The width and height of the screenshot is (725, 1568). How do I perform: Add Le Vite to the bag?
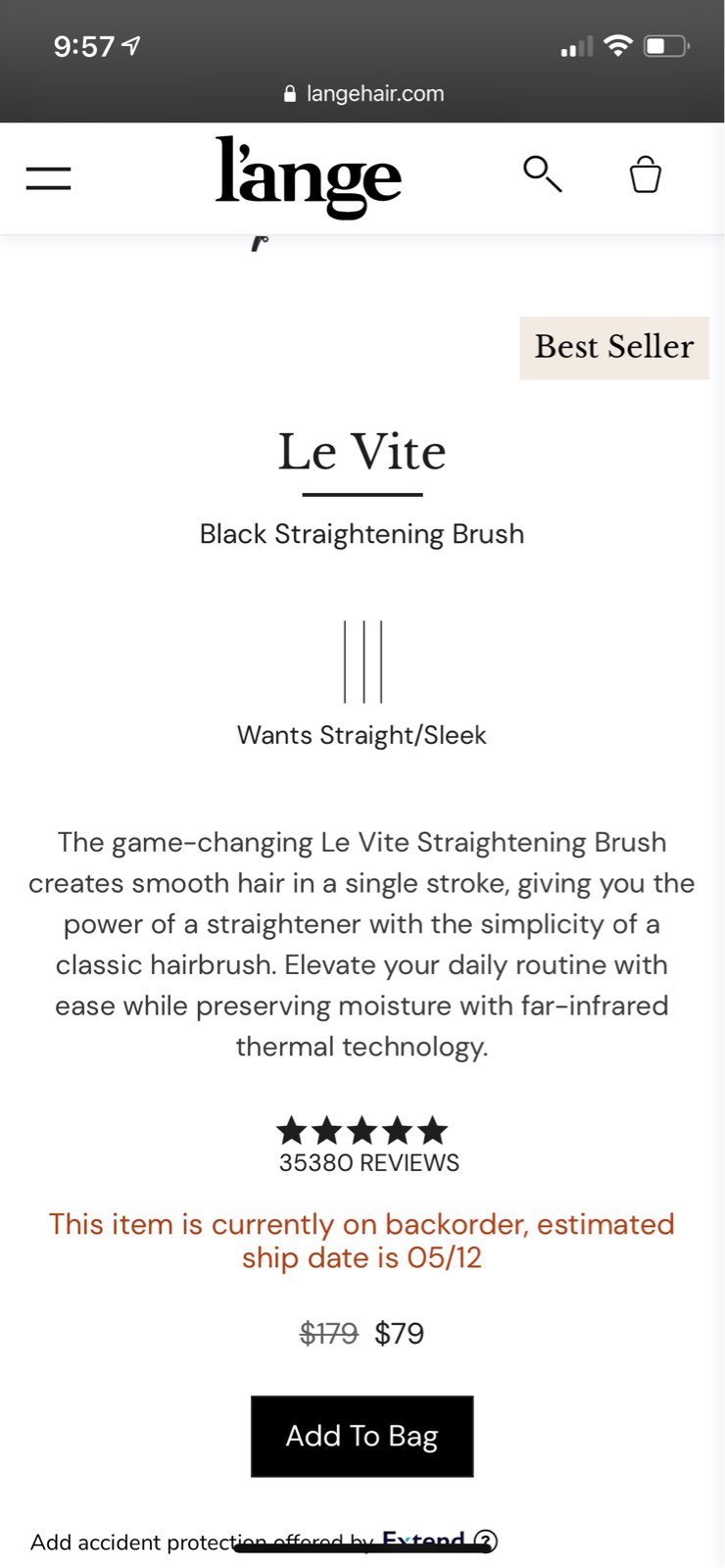click(x=362, y=1436)
